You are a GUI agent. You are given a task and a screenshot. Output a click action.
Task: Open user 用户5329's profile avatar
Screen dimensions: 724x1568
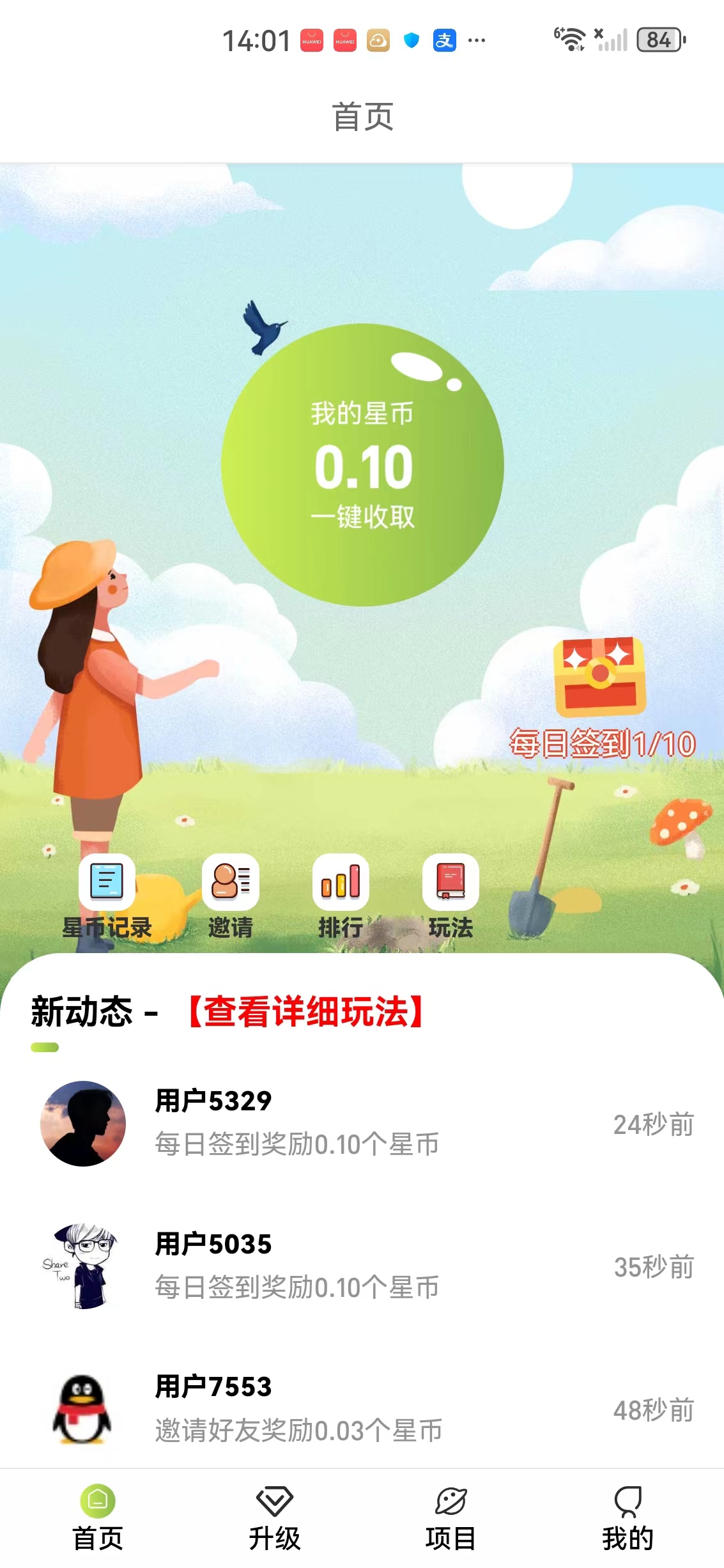[x=83, y=1123]
